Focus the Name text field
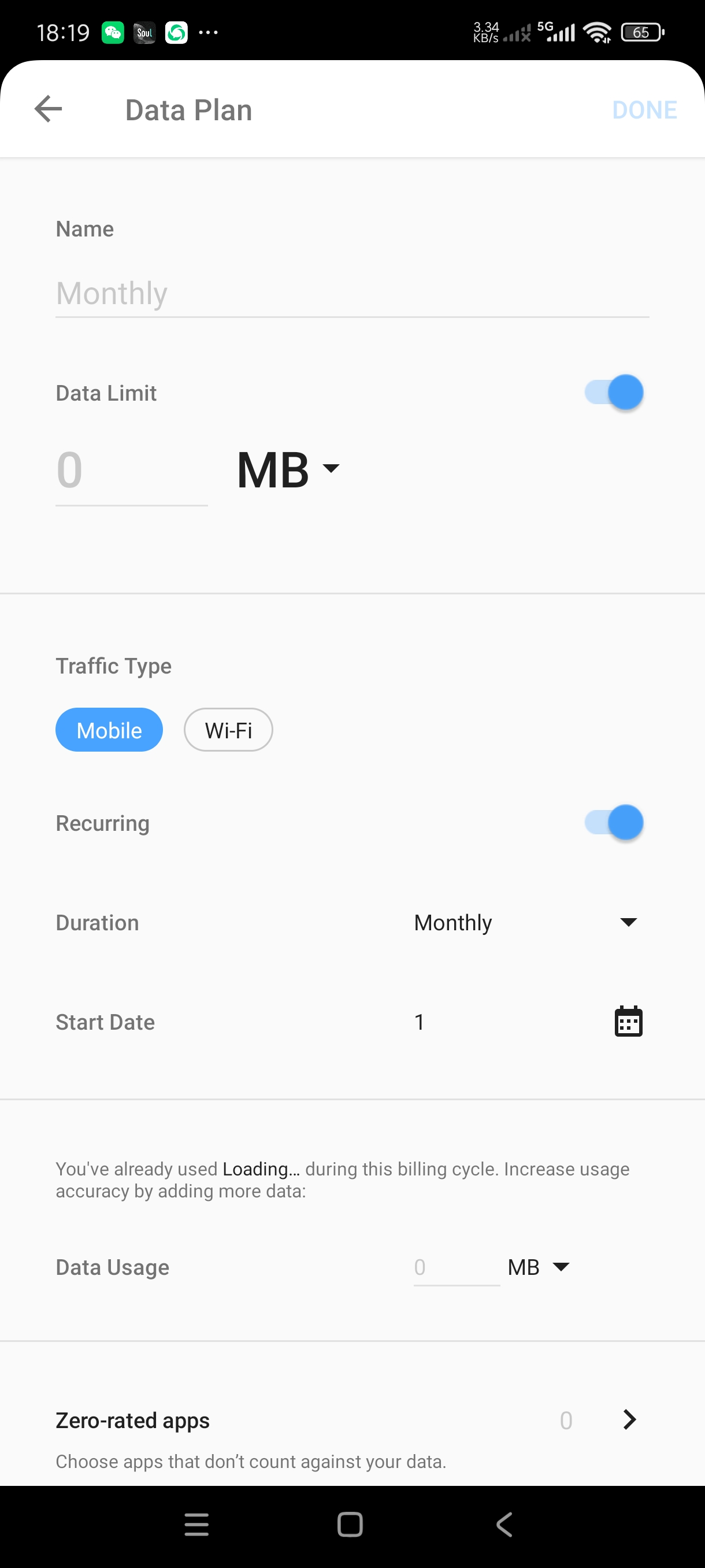 [x=351, y=294]
